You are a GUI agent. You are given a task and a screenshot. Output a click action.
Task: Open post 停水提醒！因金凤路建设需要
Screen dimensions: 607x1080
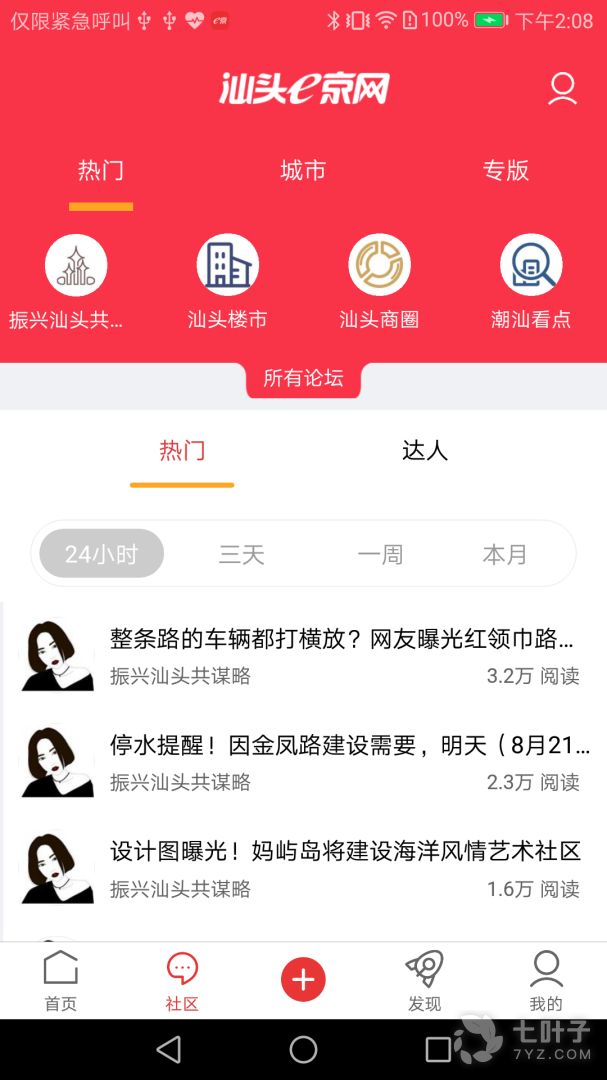pos(349,746)
